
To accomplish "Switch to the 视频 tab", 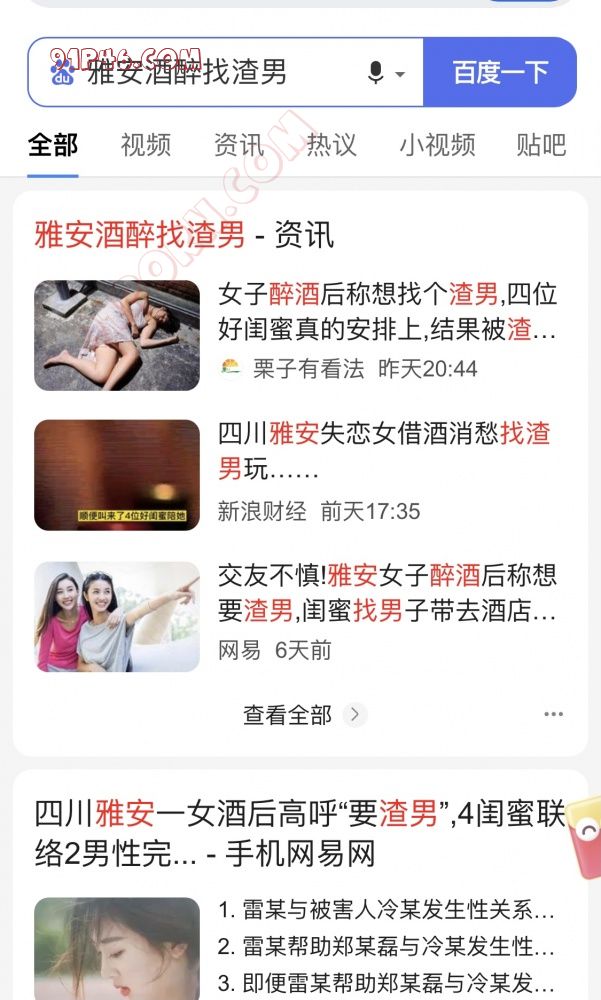I will click(x=146, y=145).
